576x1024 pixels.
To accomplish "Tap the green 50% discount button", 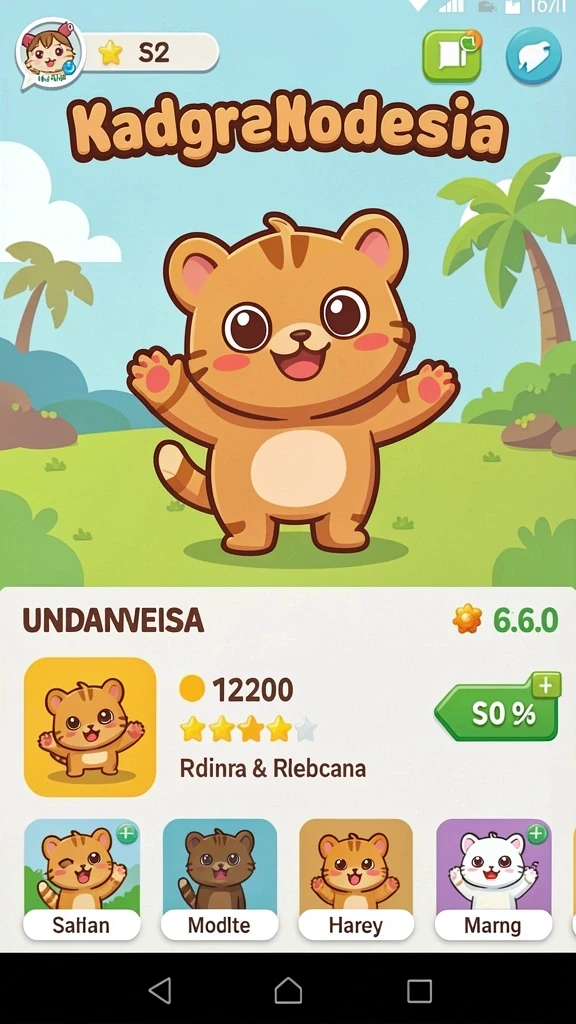I will pyautogui.click(x=498, y=708).
